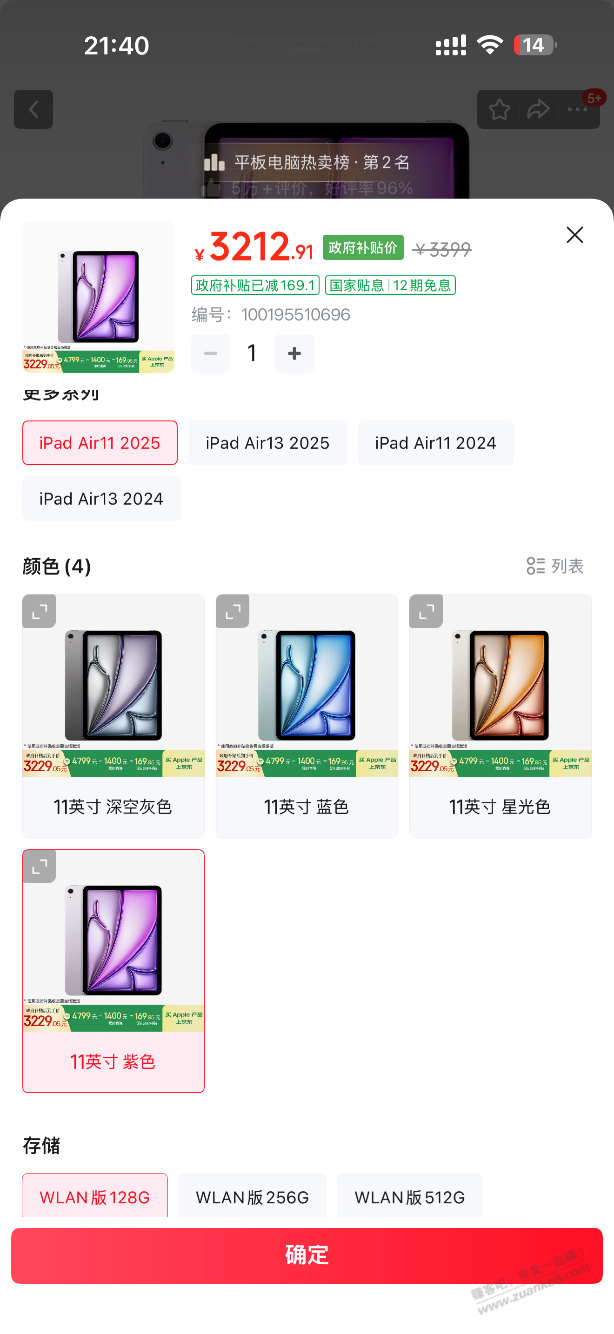Open the product thumbnail image in header
This screenshot has width=614, height=1334.
pyautogui.click(x=98, y=297)
